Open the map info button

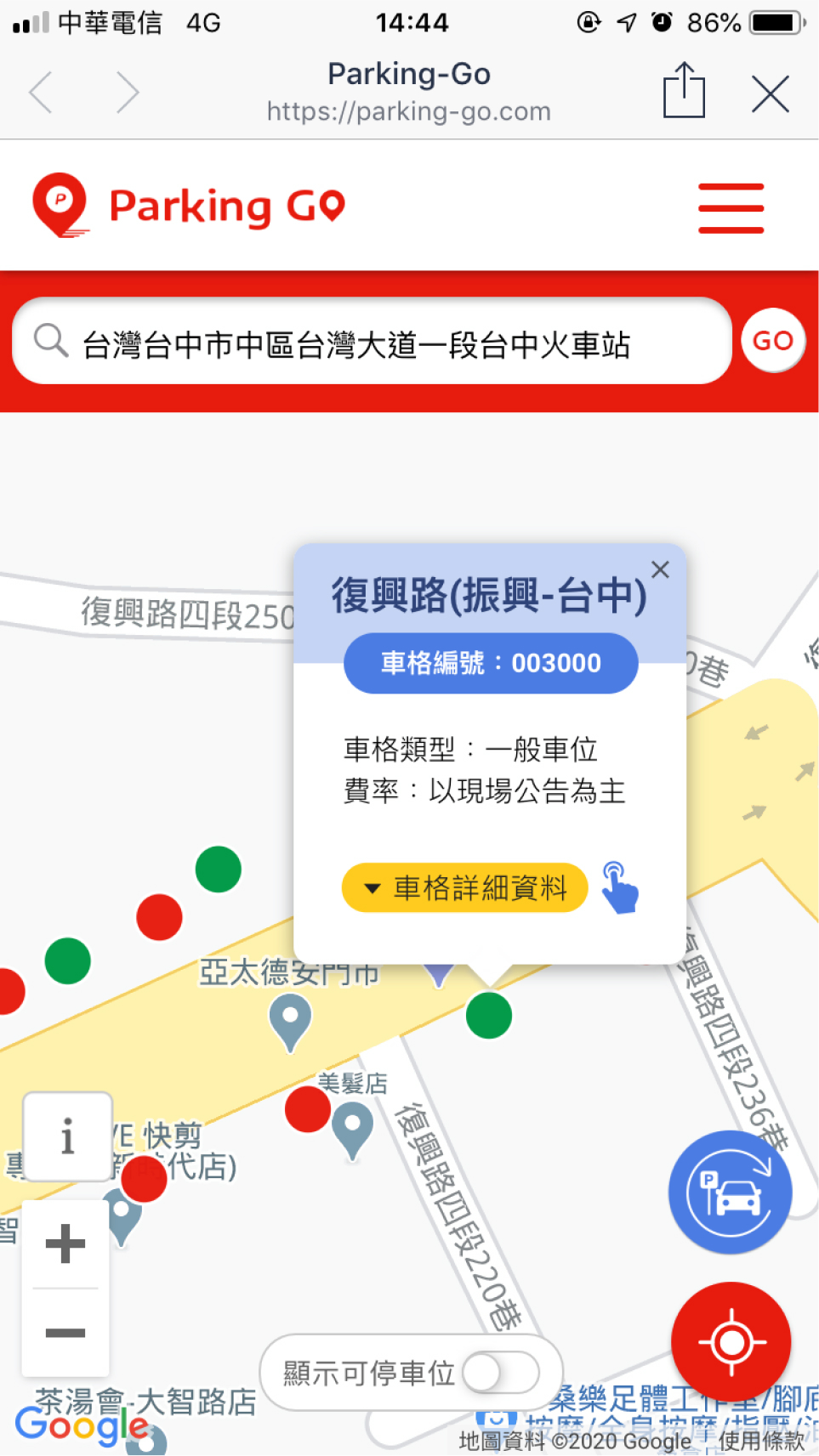(x=67, y=1136)
